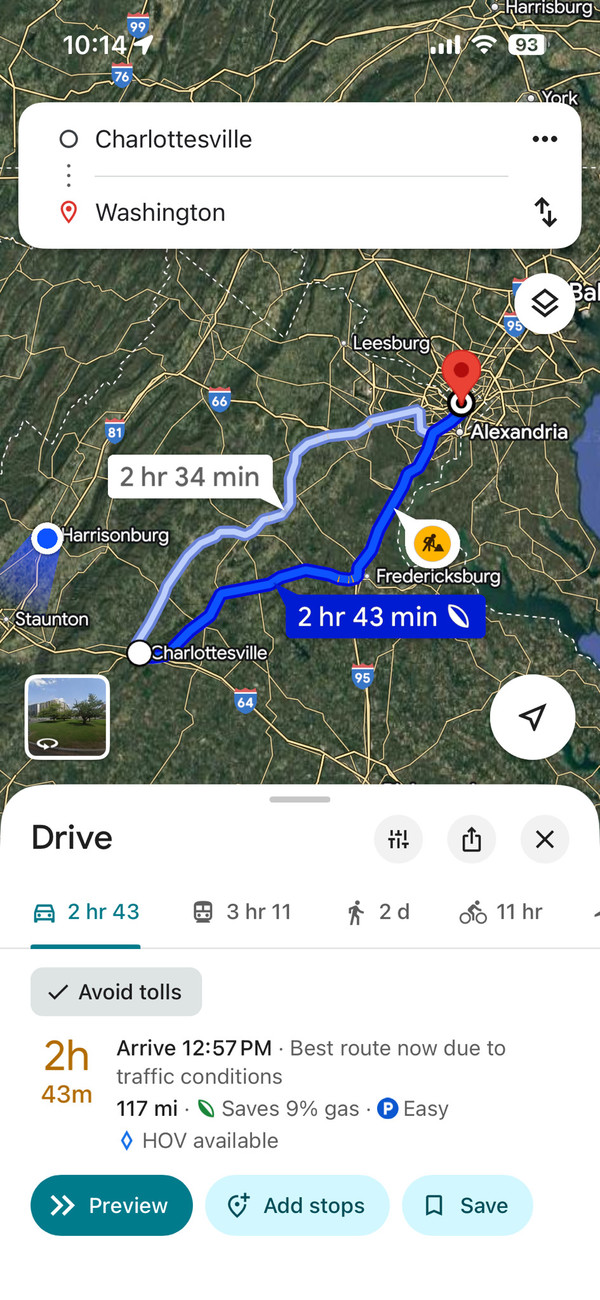Open the three-dot overflow menu
Viewport: 600px width, 1300px height.
point(544,139)
